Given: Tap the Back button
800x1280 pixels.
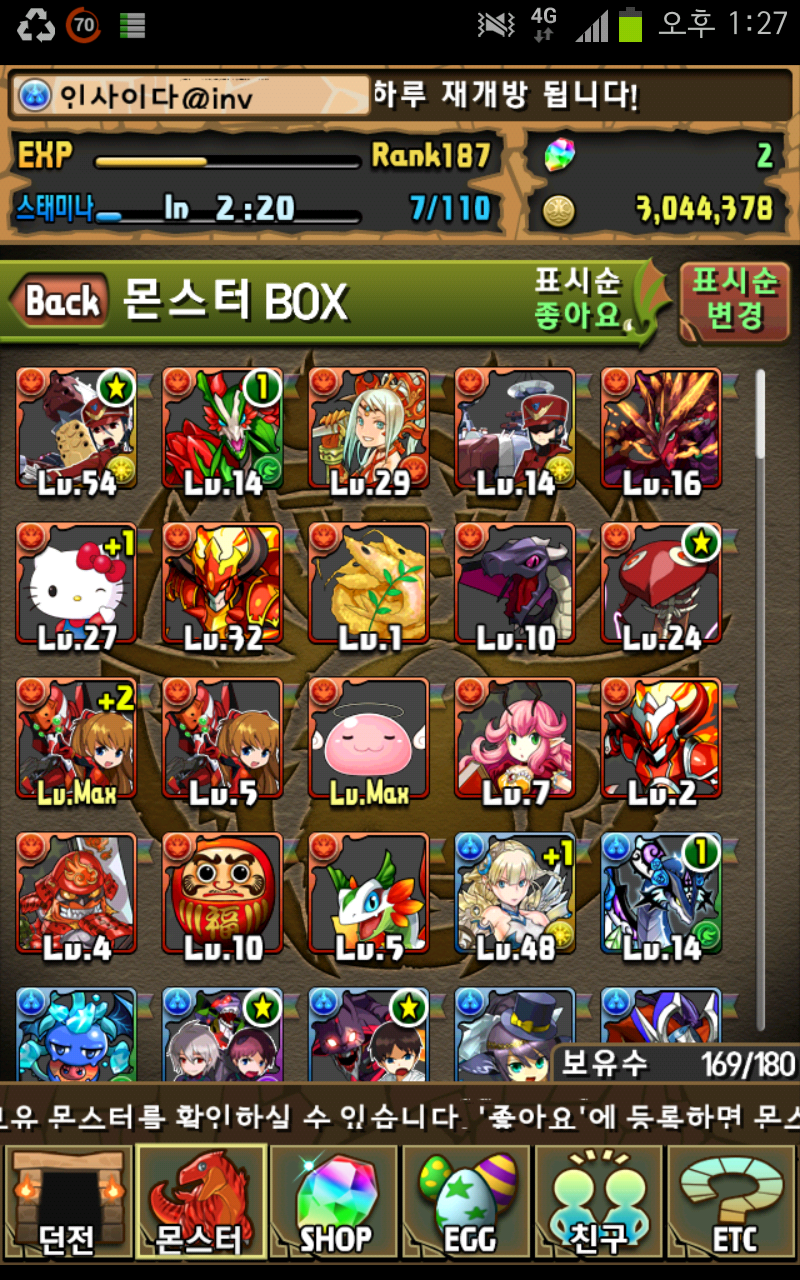Looking at the screenshot, I should click(x=60, y=301).
